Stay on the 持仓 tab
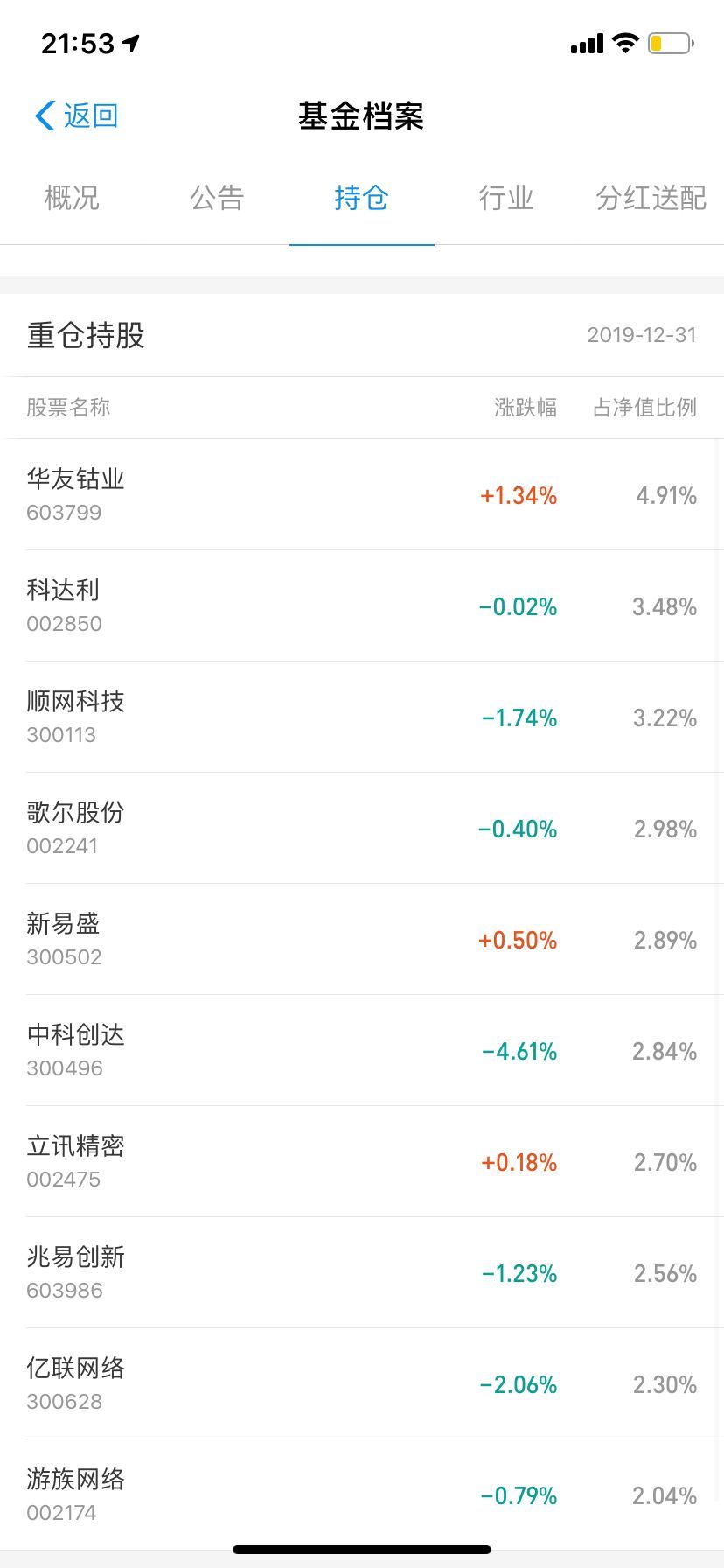Viewport: 724px width, 1568px height. tap(362, 199)
